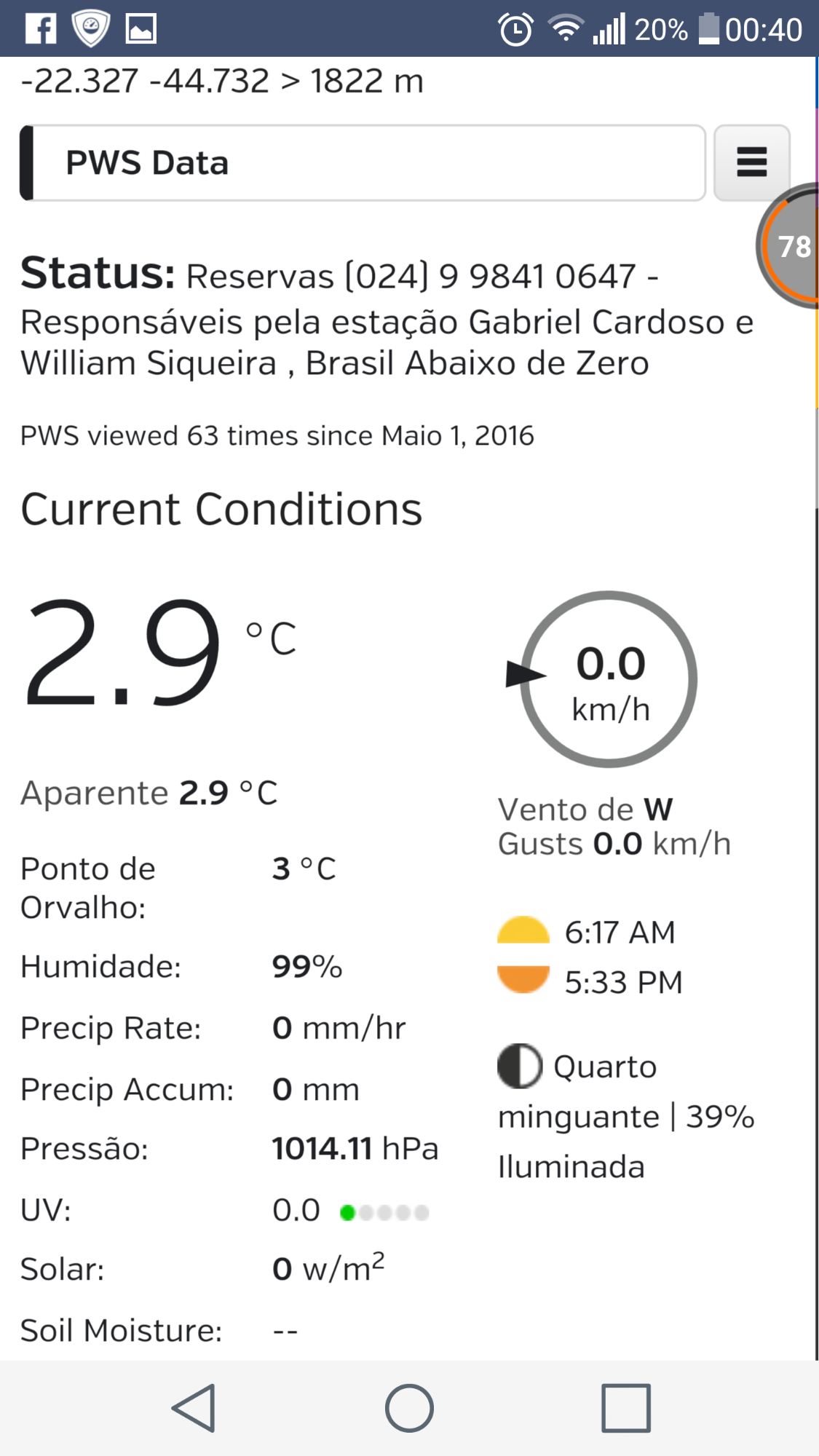Show recent apps with the square button
819x1456 pixels.
point(626,1408)
